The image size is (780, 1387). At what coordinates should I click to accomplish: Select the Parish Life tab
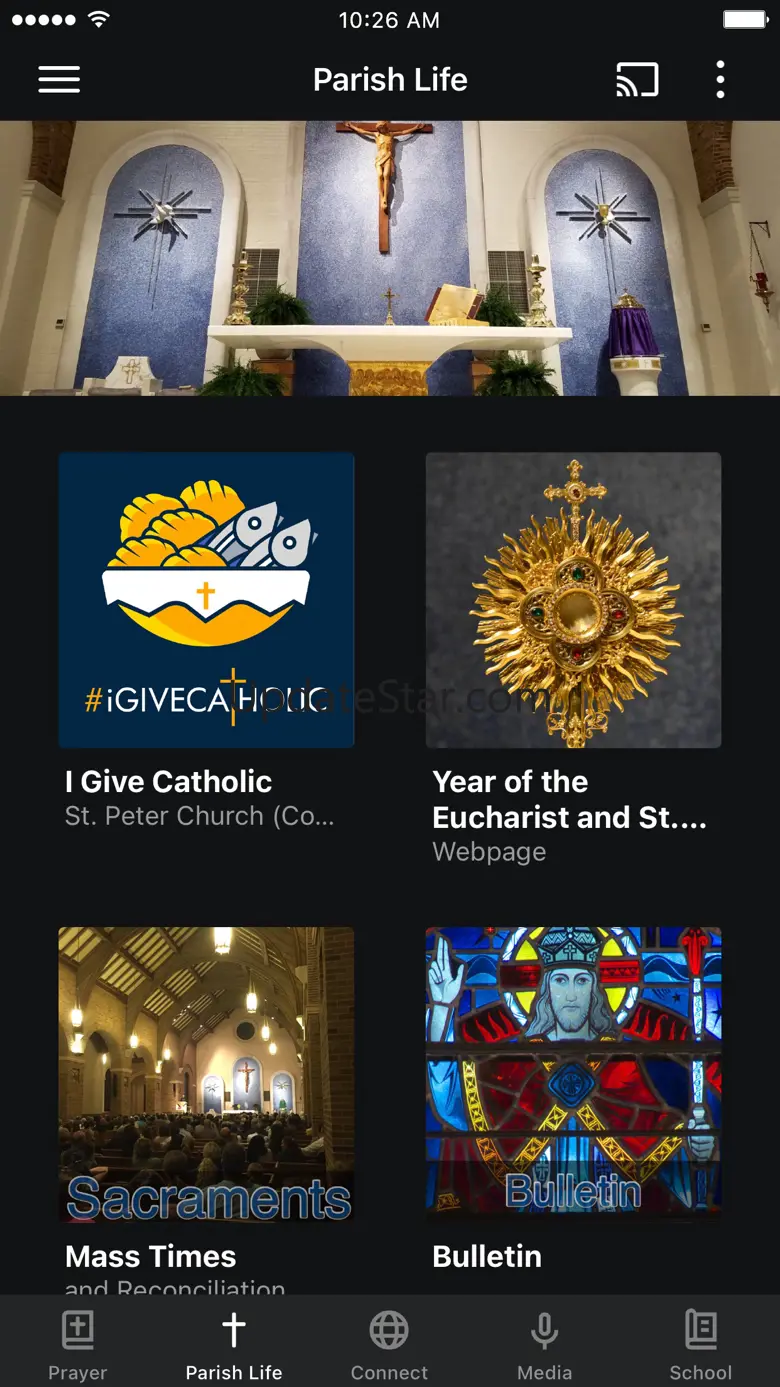234,1345
